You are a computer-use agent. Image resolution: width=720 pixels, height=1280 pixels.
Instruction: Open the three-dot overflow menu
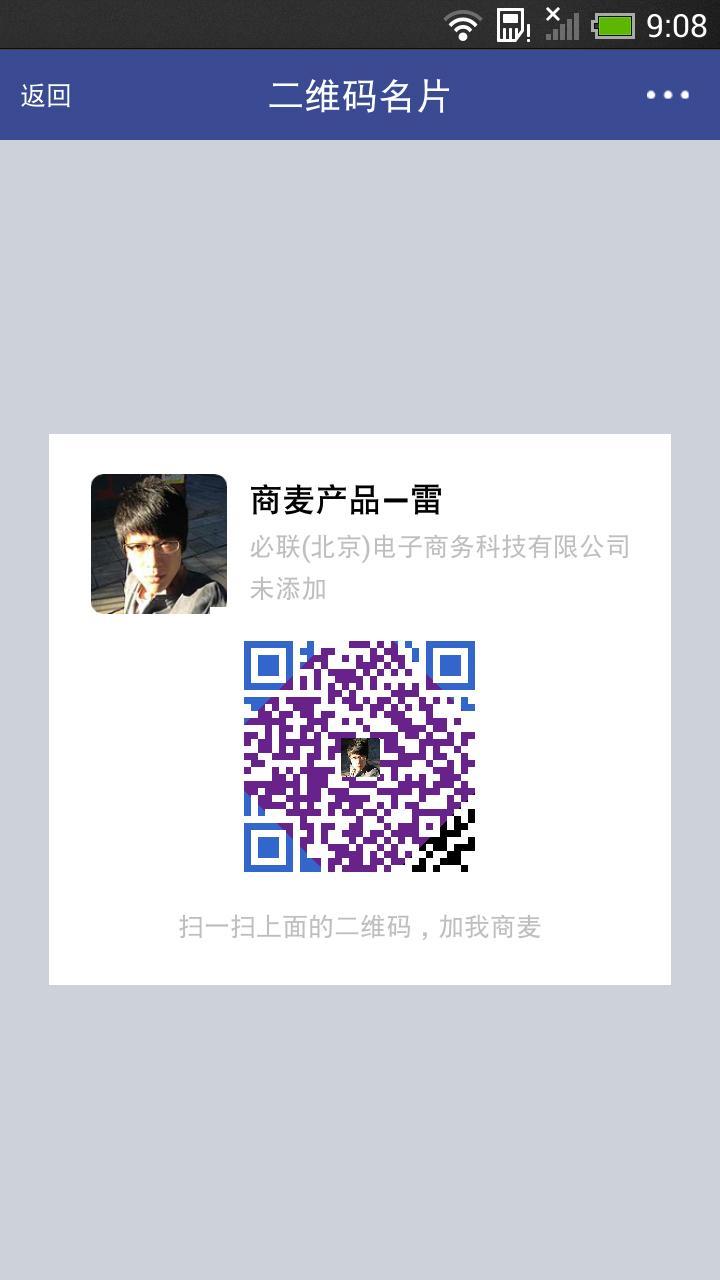pos(667,95)
